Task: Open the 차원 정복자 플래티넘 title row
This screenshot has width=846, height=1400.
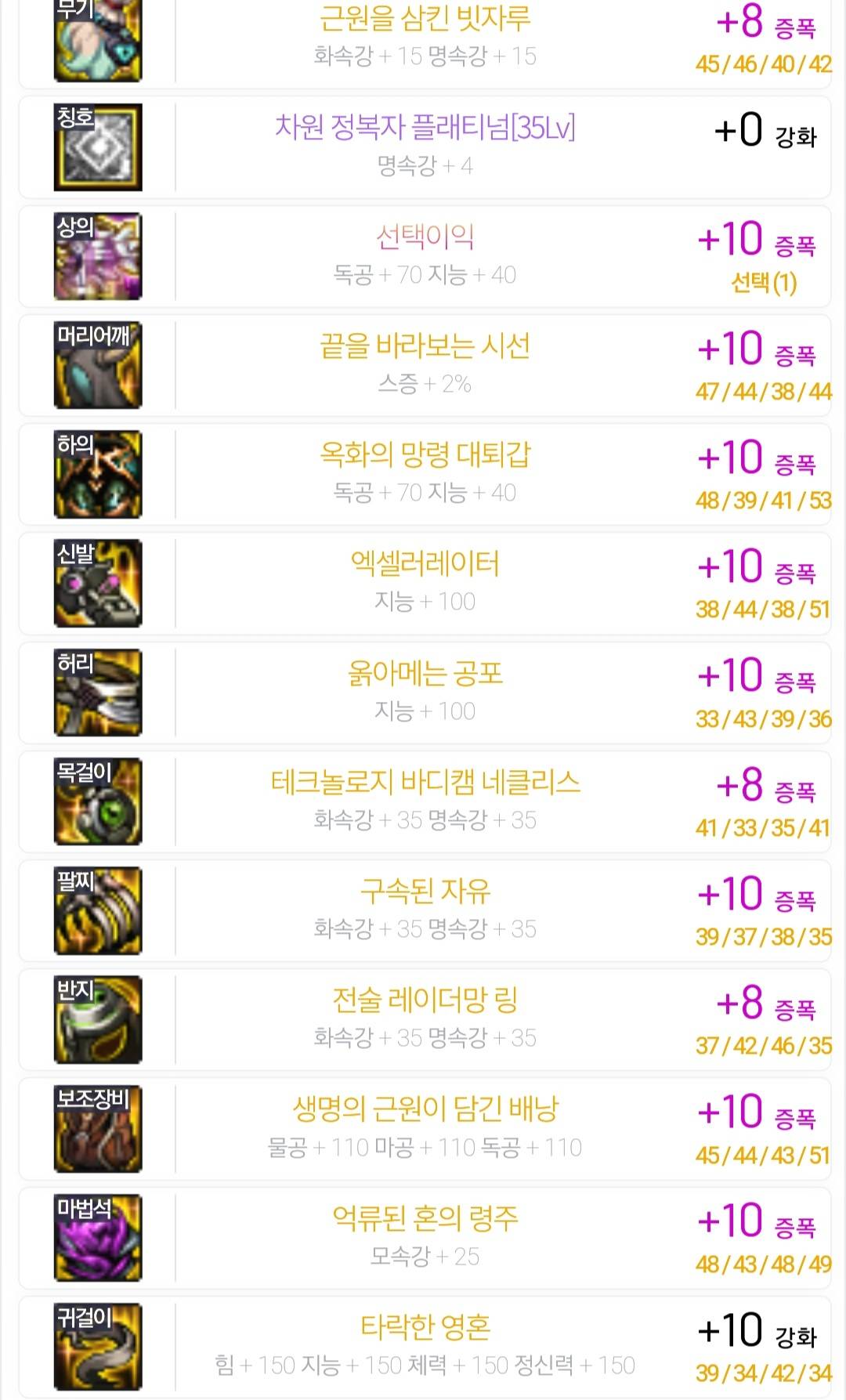Action: (425, 147)
